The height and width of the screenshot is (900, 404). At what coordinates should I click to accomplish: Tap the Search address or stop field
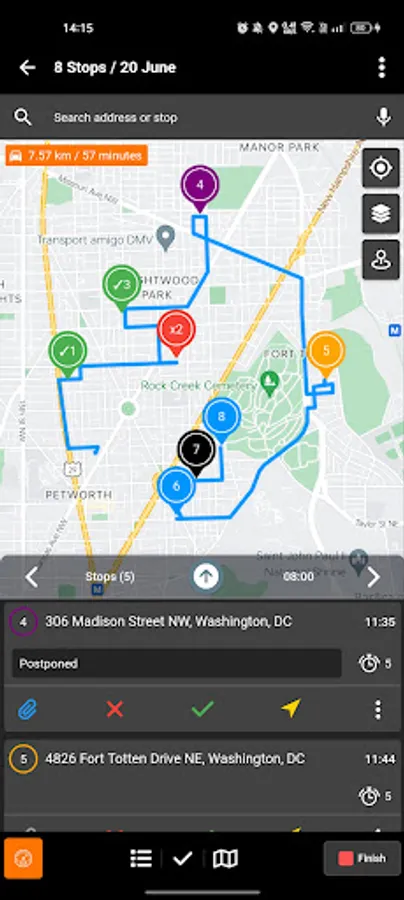pos(202,118)
